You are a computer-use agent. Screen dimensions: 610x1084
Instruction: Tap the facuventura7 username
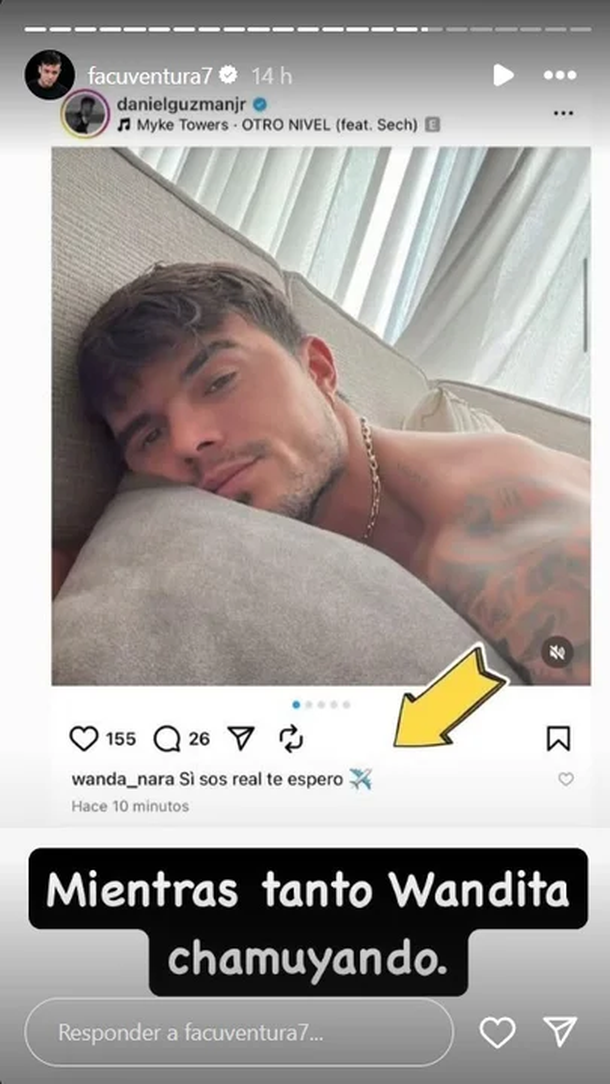click(150, 76)
